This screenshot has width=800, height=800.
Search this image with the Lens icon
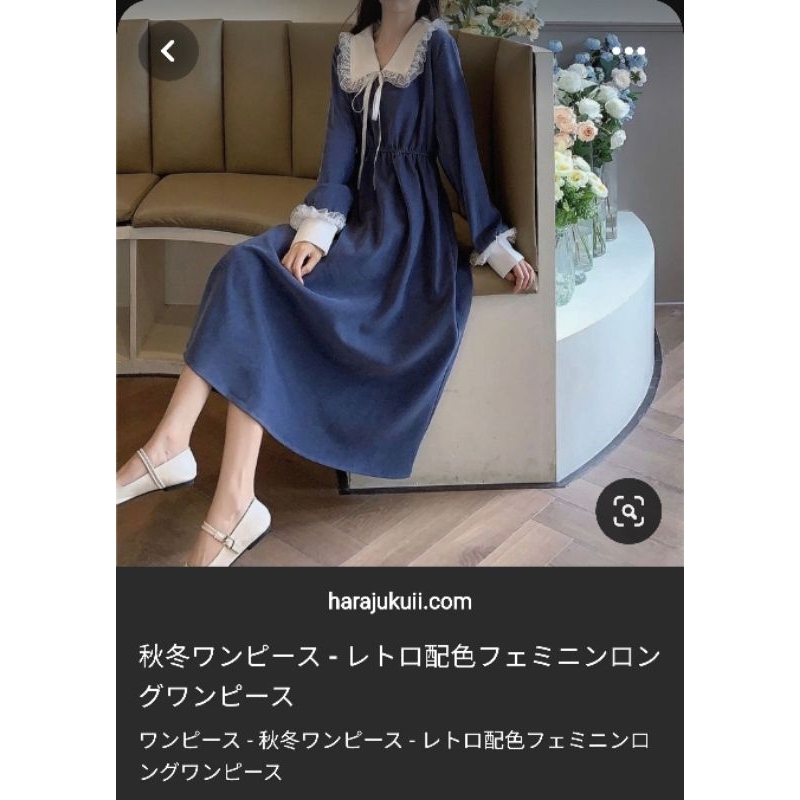pos(628,511)
